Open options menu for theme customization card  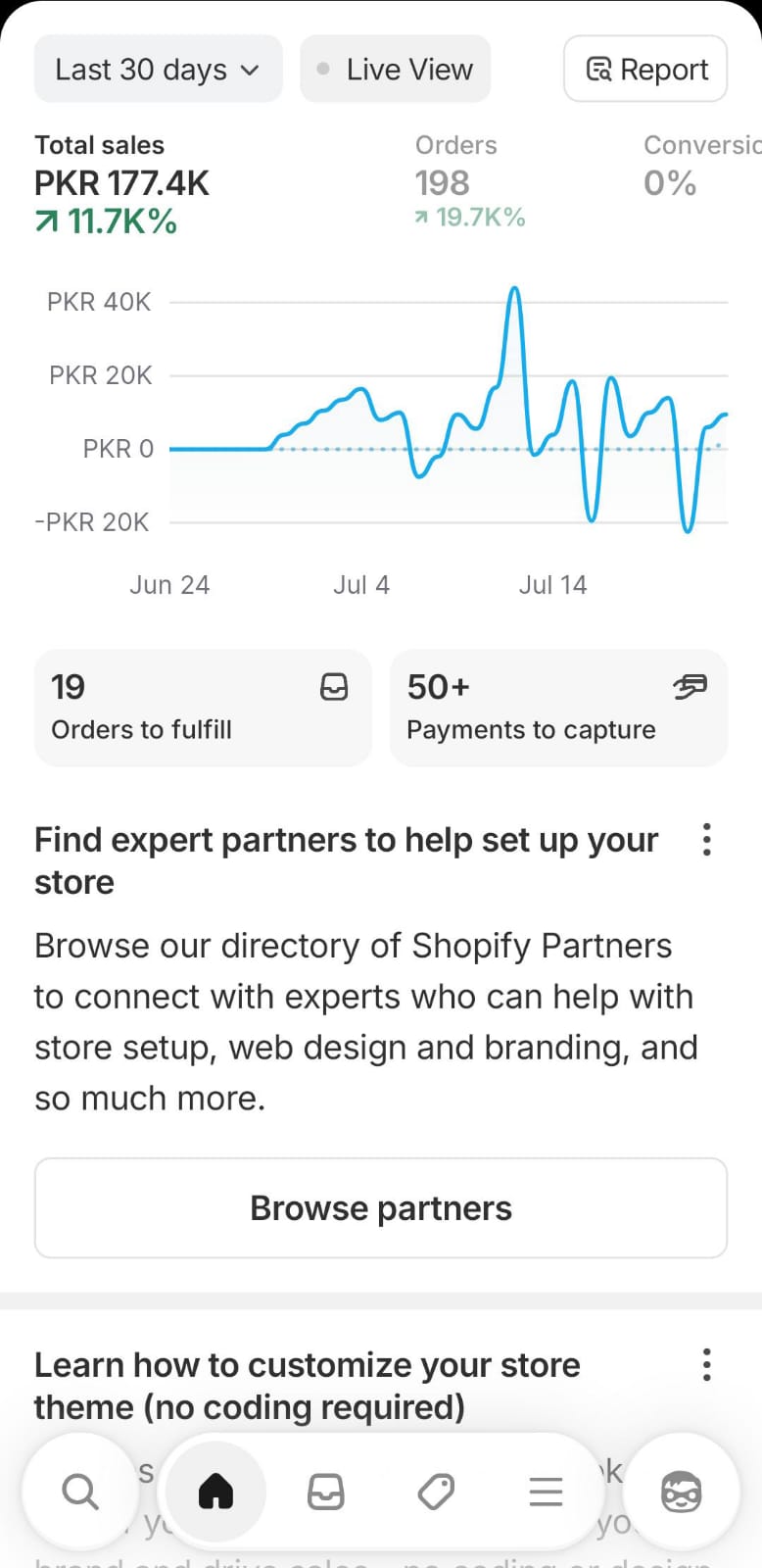pyautogui.click(x=706, y=1364)
